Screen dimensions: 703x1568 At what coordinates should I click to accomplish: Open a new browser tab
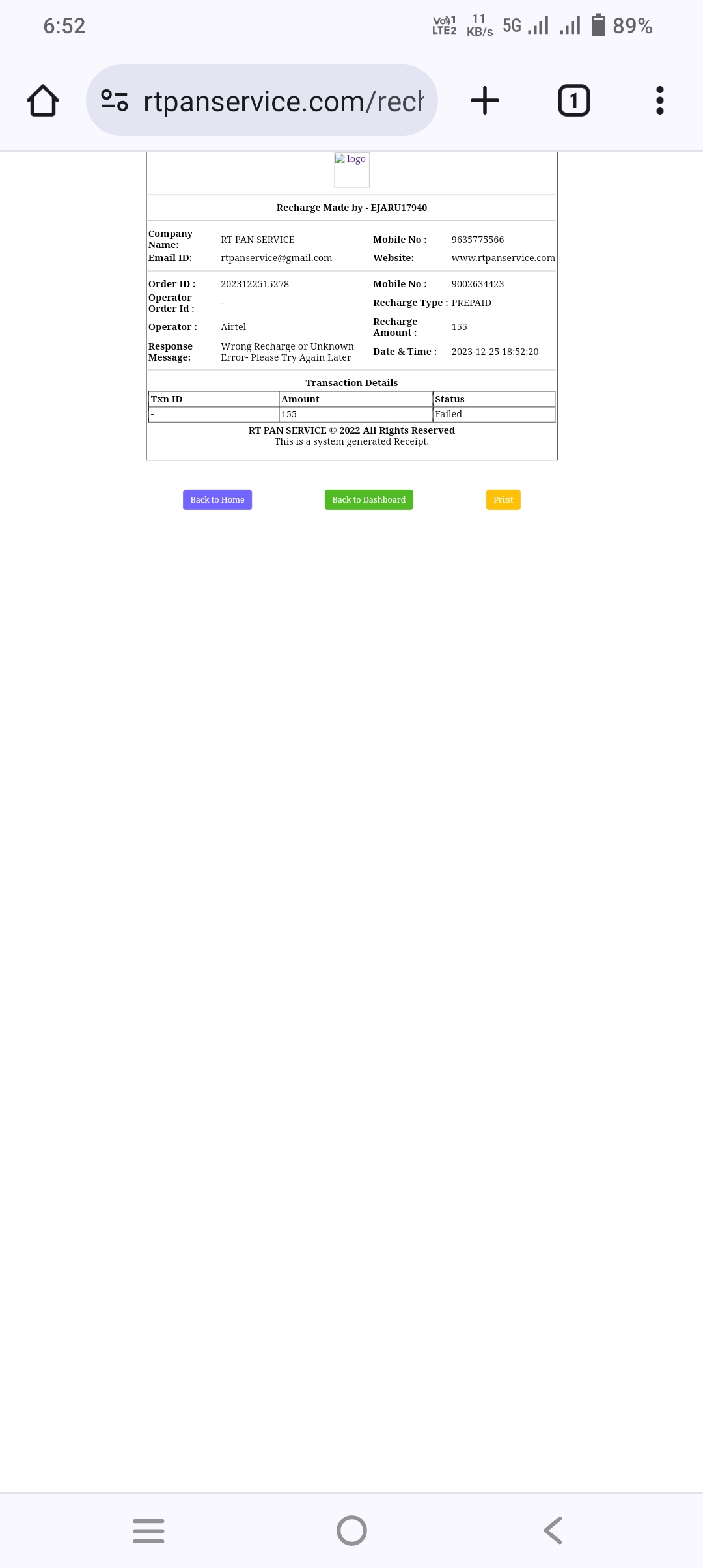(484, 101)
